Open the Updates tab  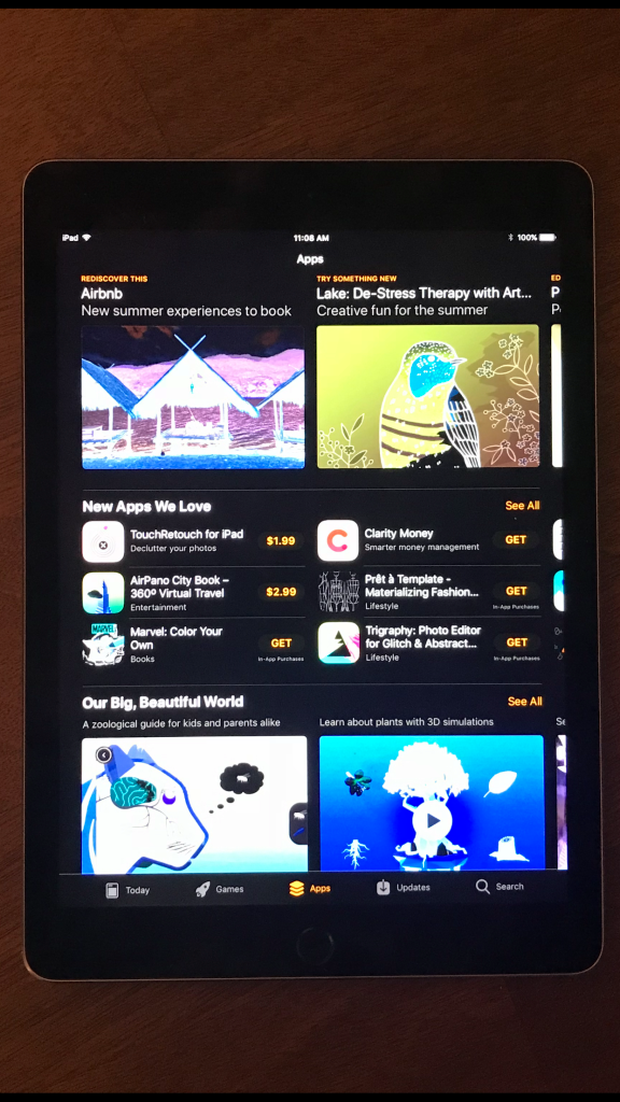[403, 887]
